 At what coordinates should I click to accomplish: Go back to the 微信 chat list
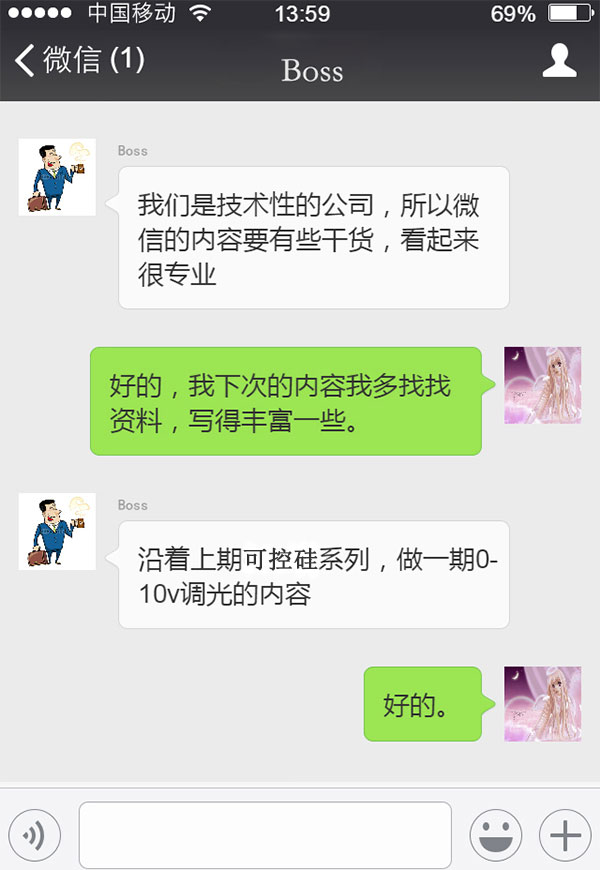78,60
